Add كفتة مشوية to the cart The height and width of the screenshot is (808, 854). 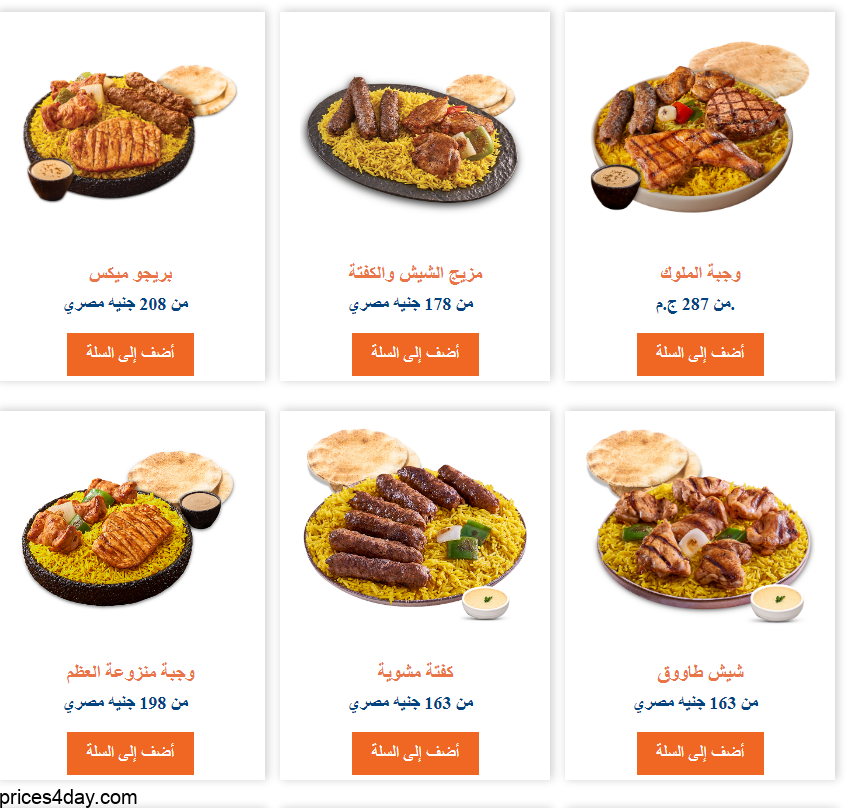pyautogui.click(x=415, y=752)
